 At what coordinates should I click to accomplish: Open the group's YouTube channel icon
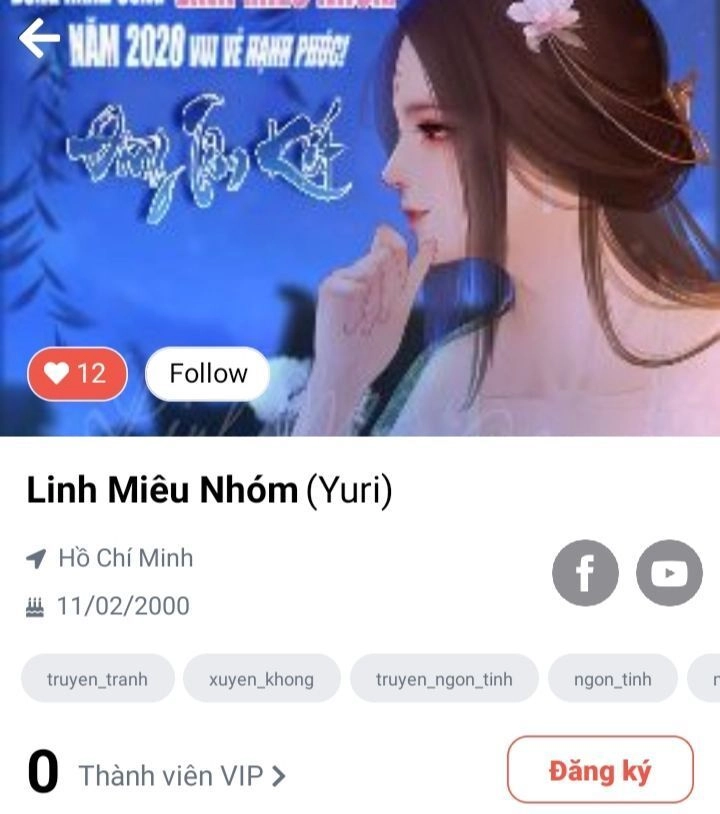668,573
